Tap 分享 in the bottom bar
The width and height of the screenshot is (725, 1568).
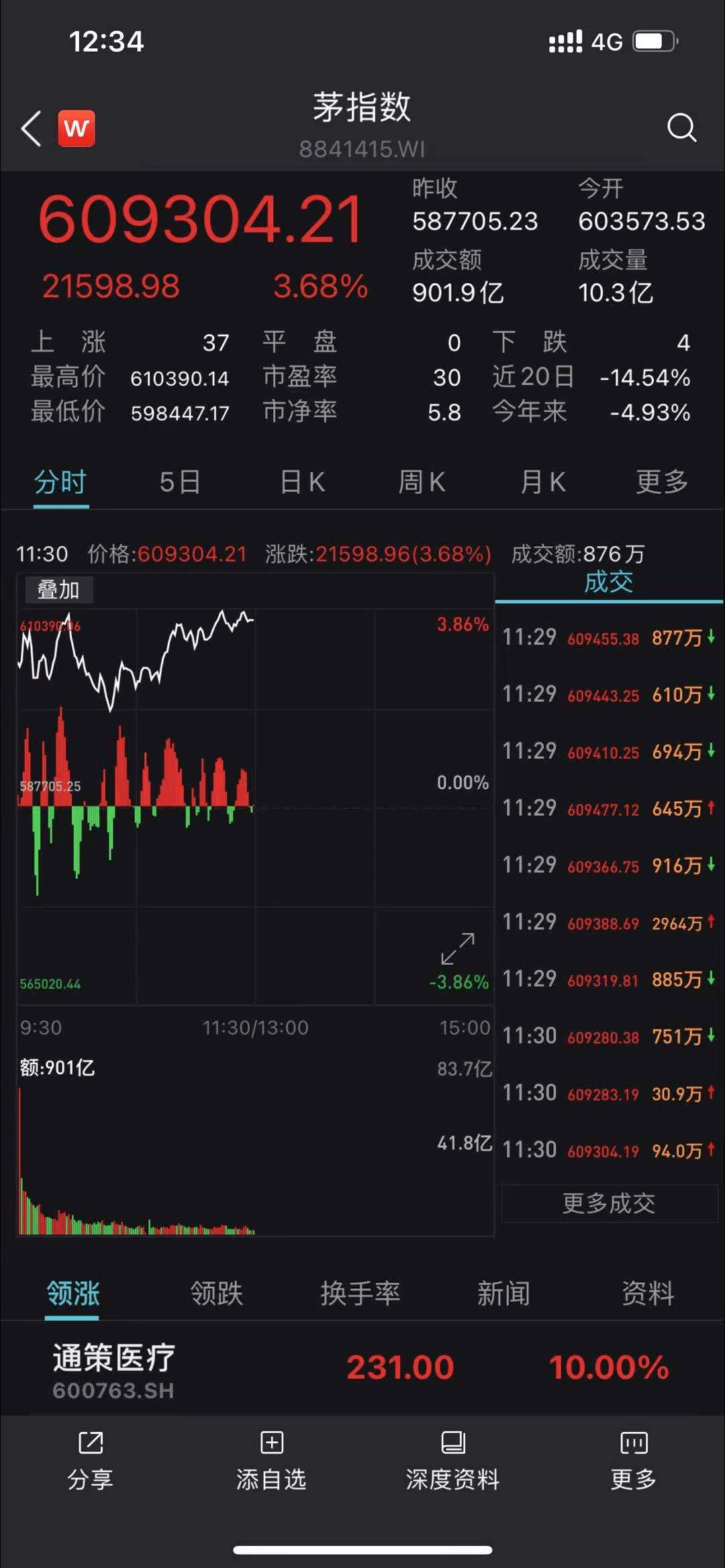point(91,1461)
